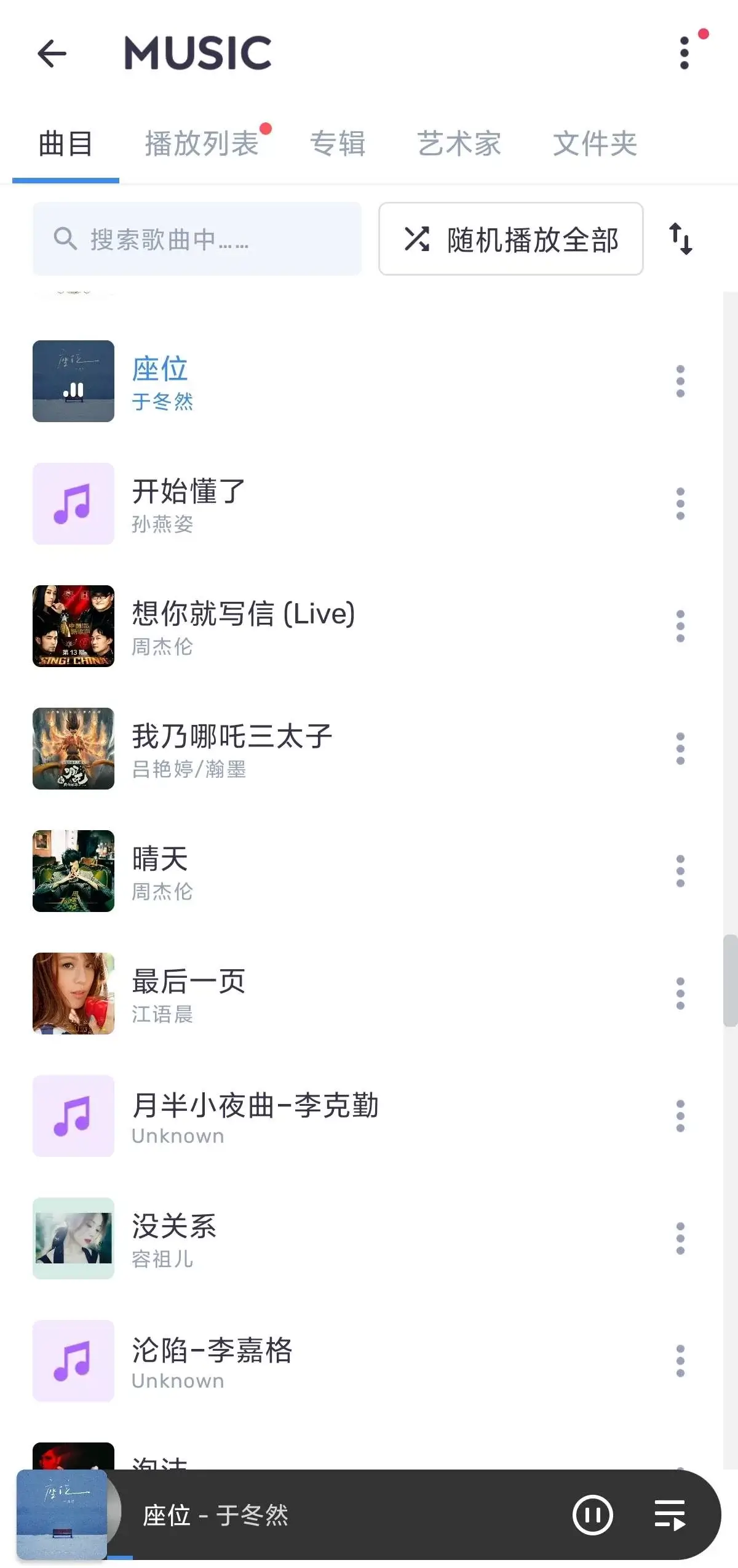Switch to the 播放列表 tab
This screenshot has height=1568, width=738.
(200, 143)
